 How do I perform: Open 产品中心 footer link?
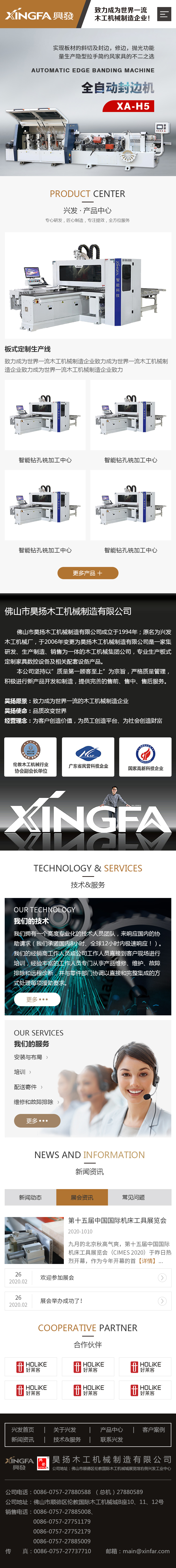[x=111, y=1430]
